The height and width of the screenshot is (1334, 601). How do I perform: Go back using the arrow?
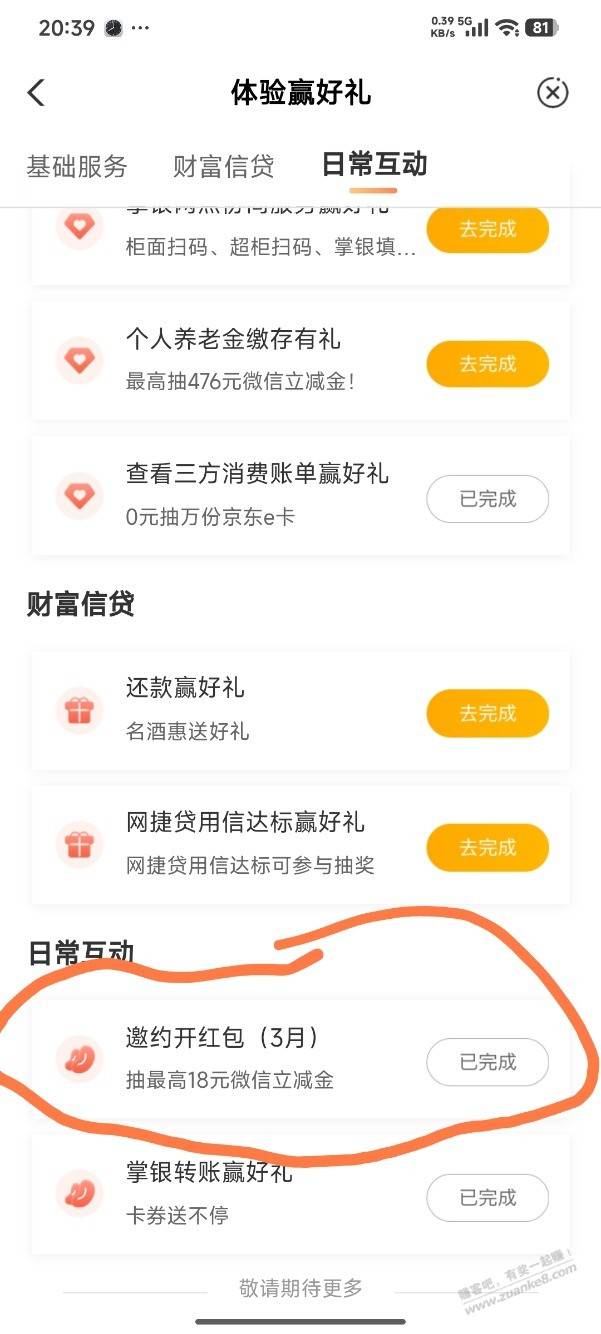(x=36, y=93)
